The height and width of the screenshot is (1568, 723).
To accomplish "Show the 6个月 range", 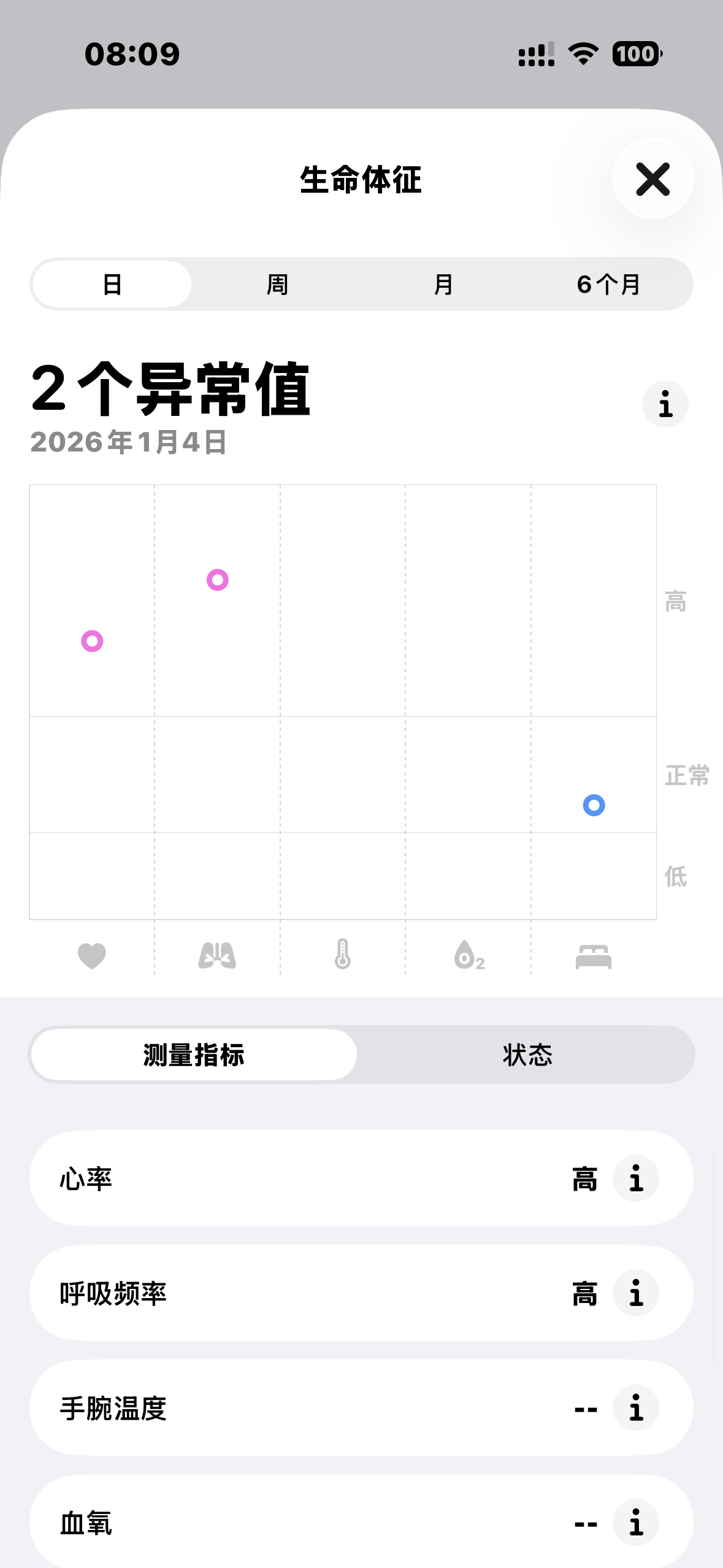I will coord(609,285).
